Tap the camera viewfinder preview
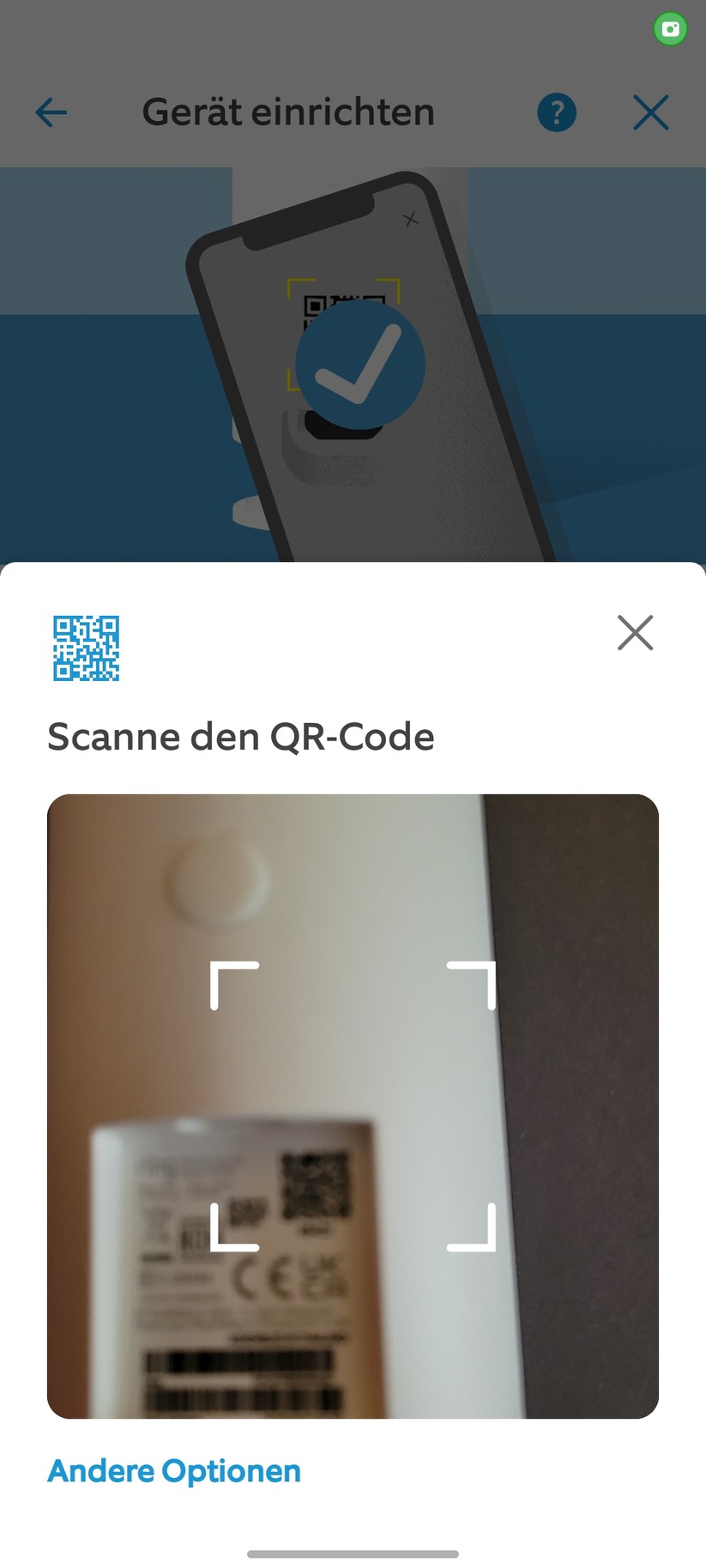Viewport: 706px width, 1568px height. point(353,1107)
